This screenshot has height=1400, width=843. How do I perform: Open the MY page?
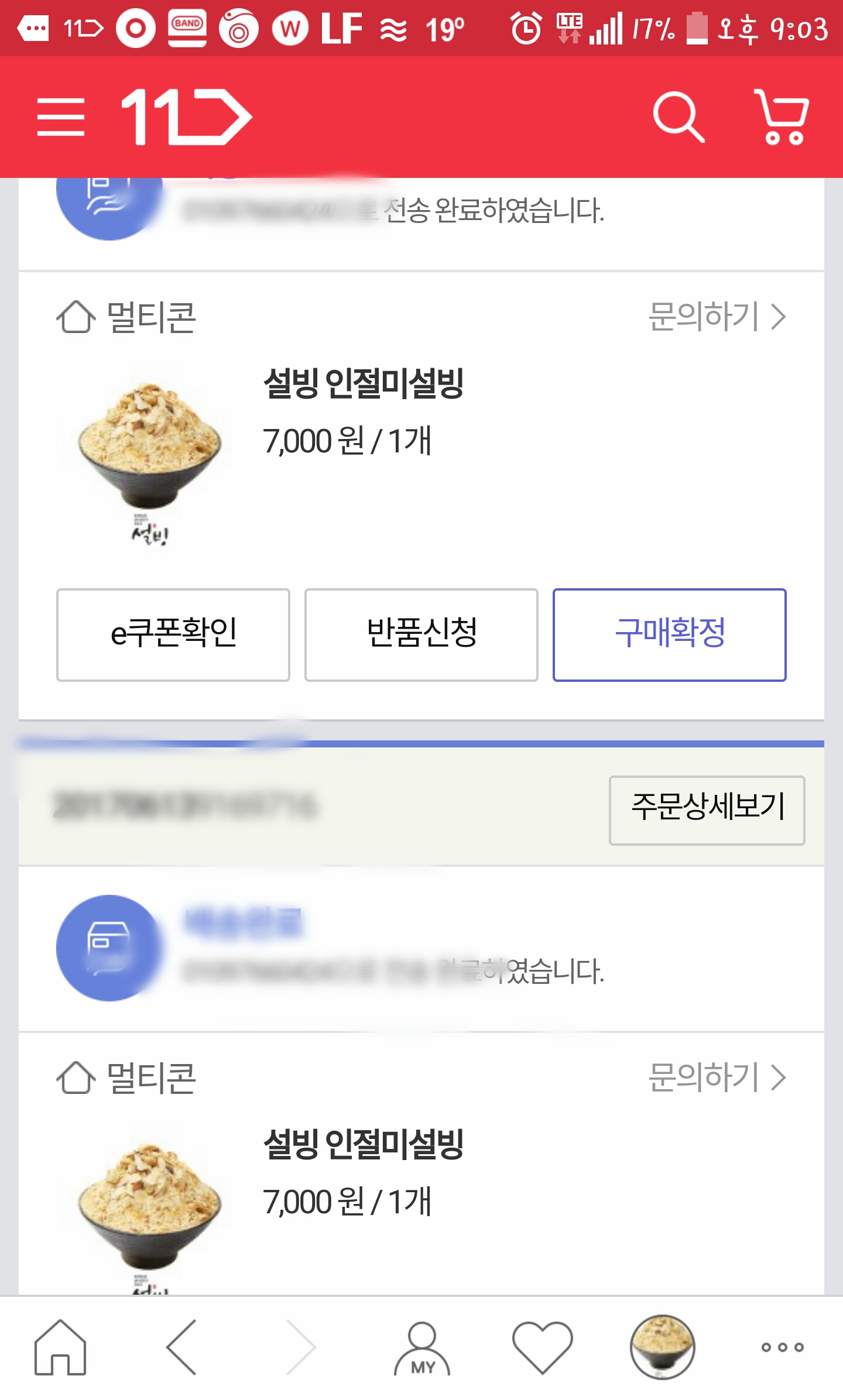pyautogui.click(x=422, y=1347)
